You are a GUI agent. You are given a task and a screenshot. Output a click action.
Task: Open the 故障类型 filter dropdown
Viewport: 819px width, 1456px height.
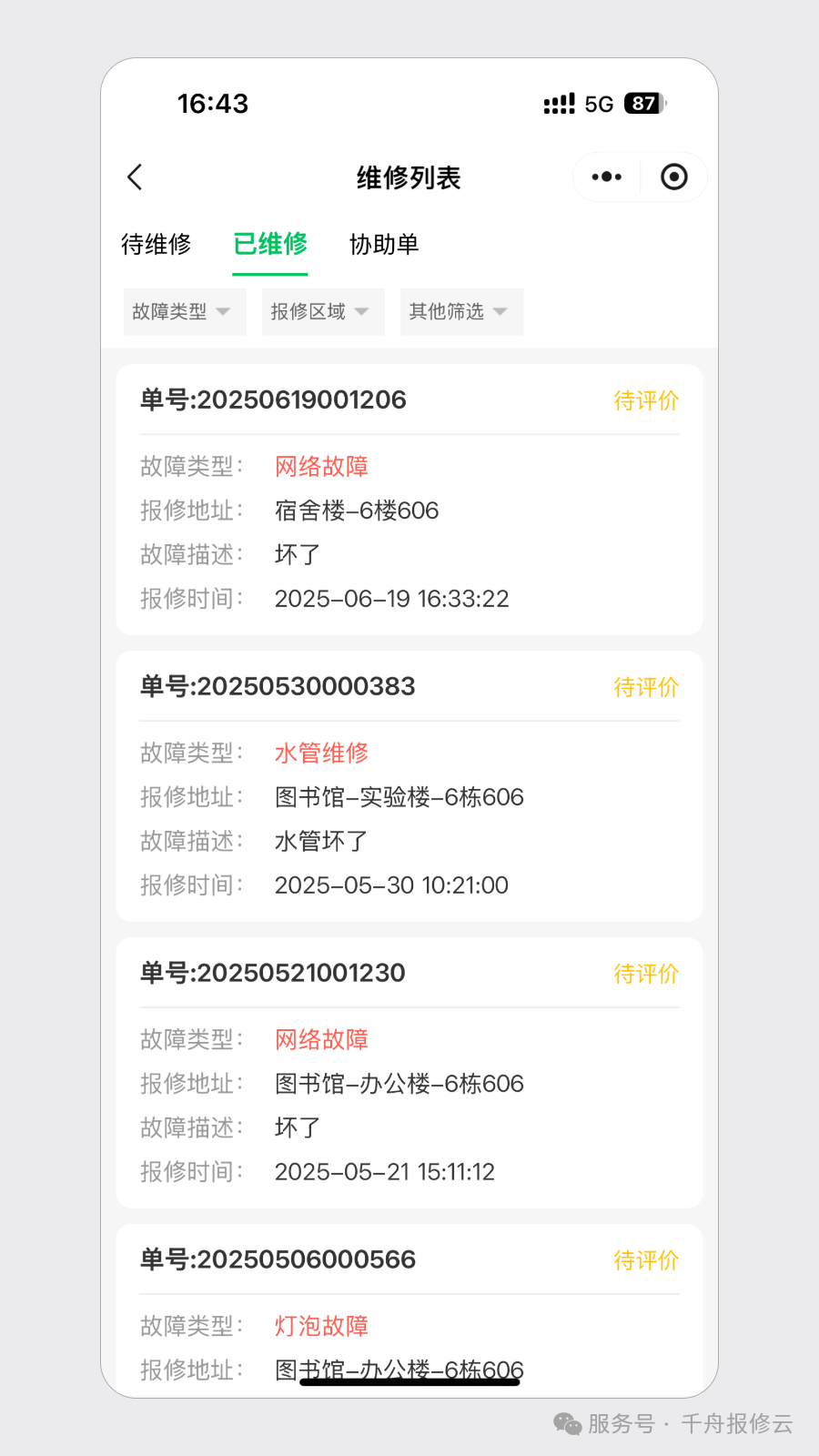pyautogui.click(x=184, y=311)
